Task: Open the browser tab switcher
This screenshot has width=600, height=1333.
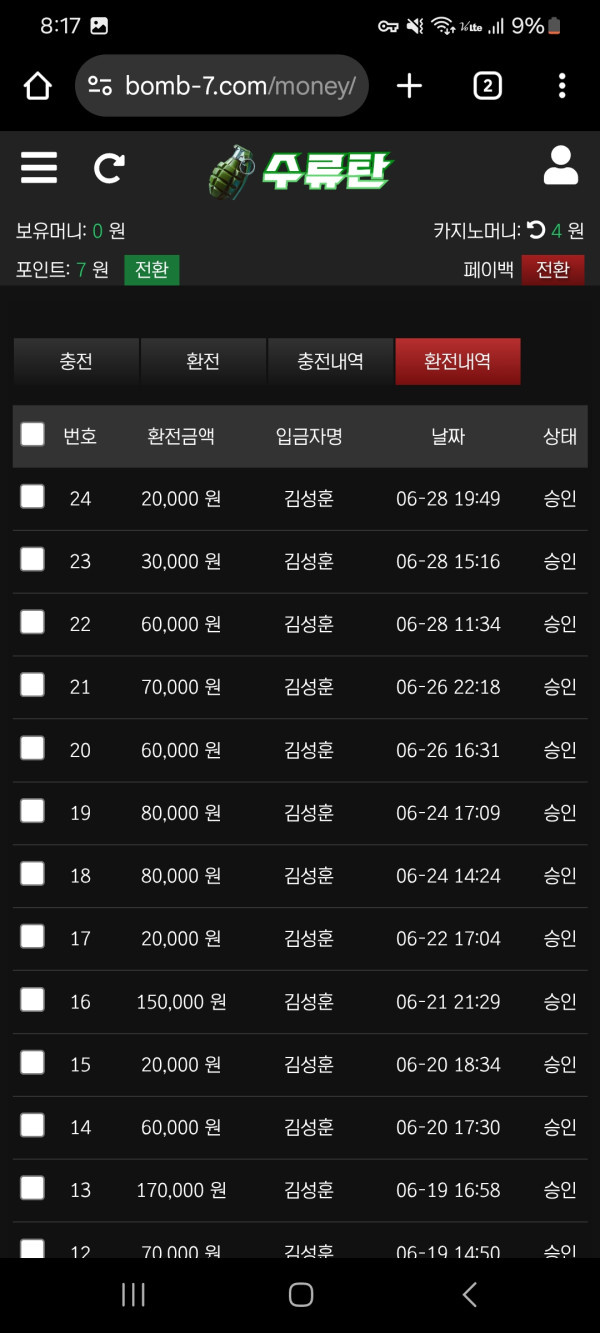Action: click(486, 86)
